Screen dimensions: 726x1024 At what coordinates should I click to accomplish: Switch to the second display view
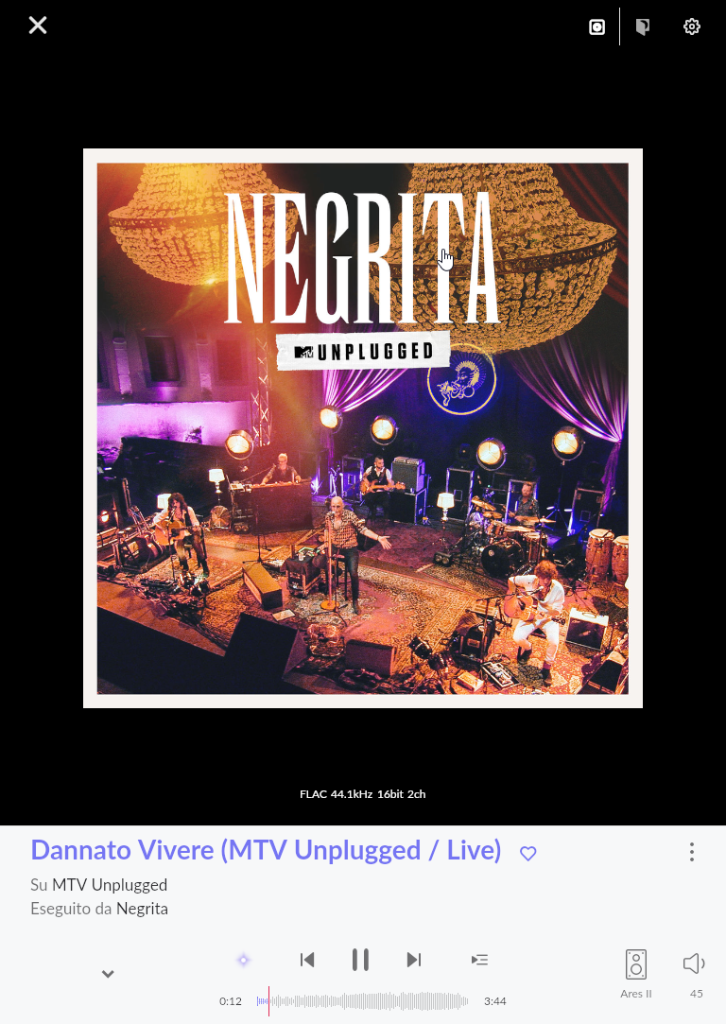pos(643,27)
